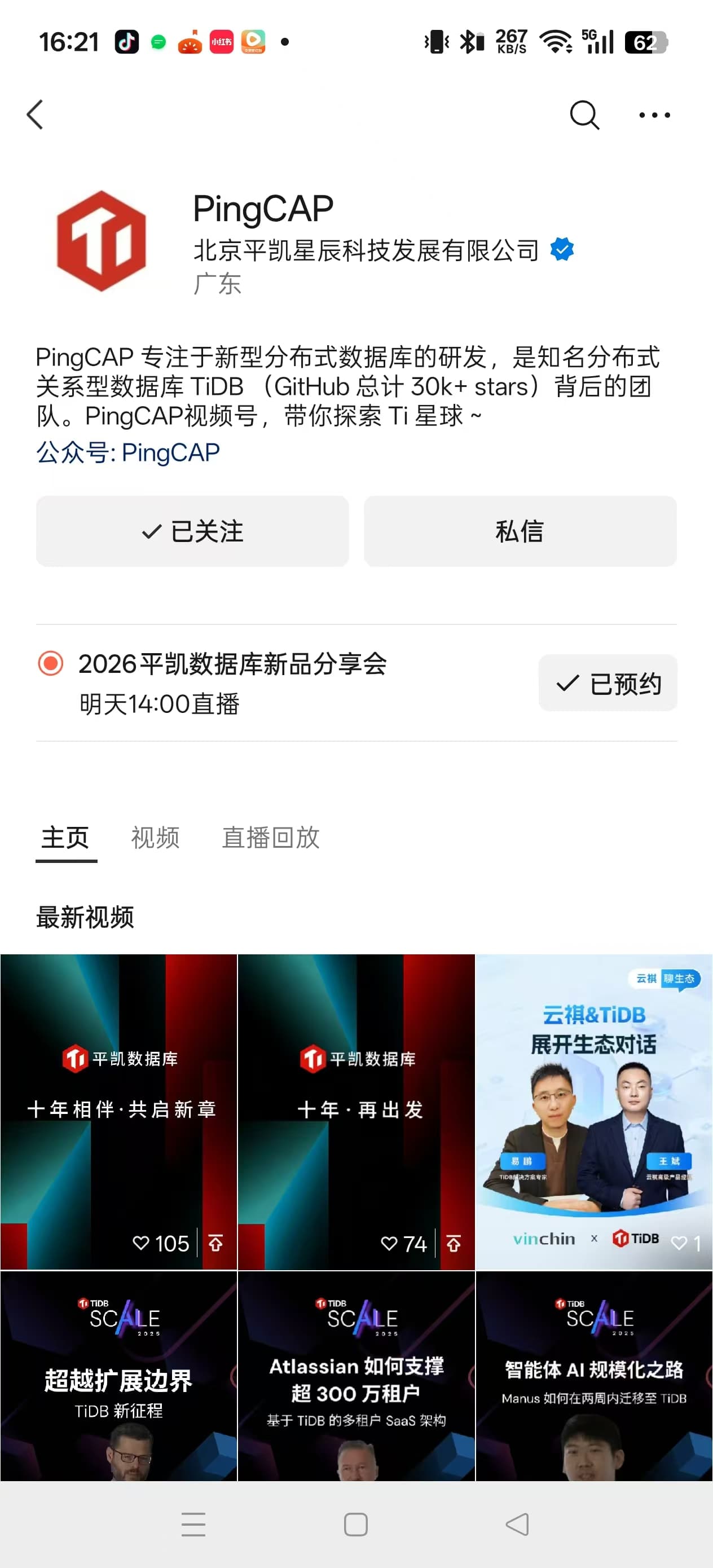Open the search magnifier icon
The width and height of the screenshot is (713, 1568).
click(x=584, y=115)
